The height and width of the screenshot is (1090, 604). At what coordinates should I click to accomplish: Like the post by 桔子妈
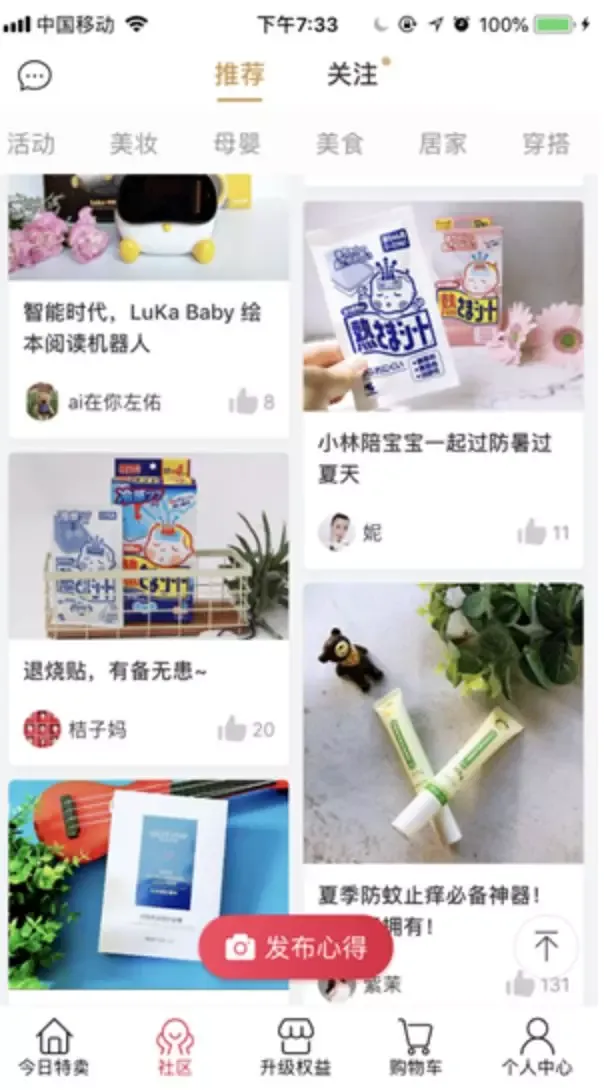click(232, 729)
